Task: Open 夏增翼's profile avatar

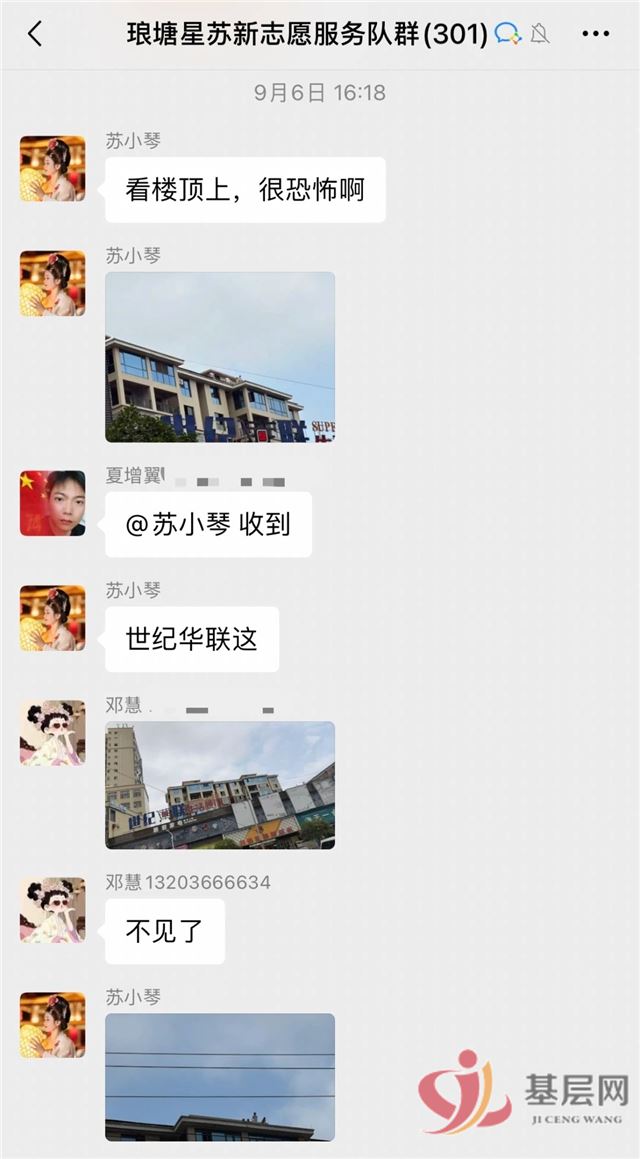Action: coord(52,503)
